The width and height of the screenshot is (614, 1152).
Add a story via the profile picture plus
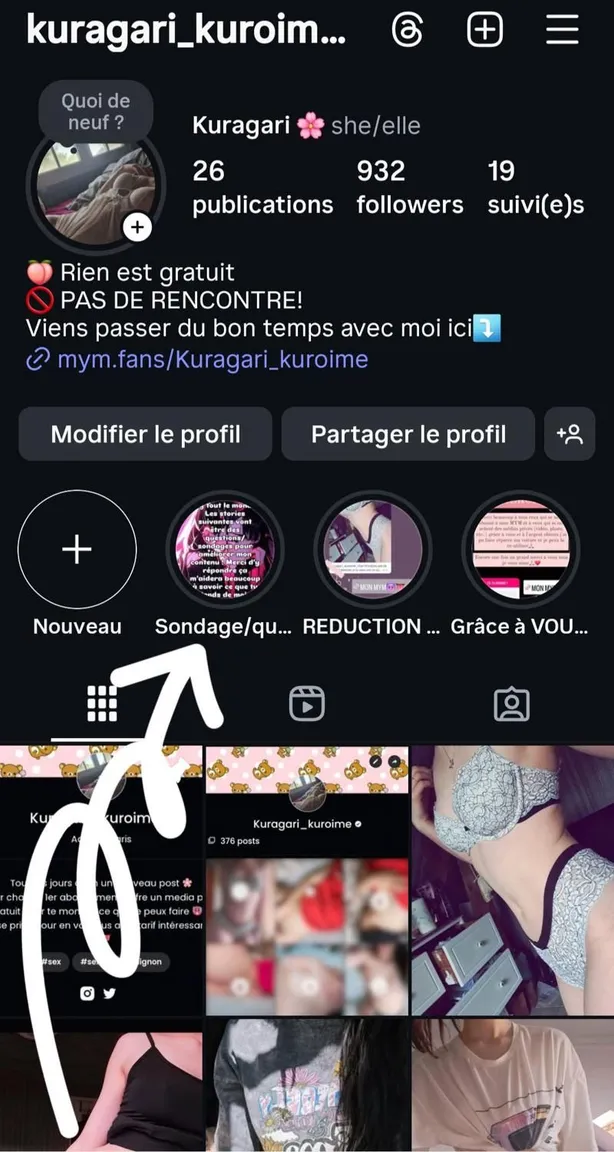(137, 228)
